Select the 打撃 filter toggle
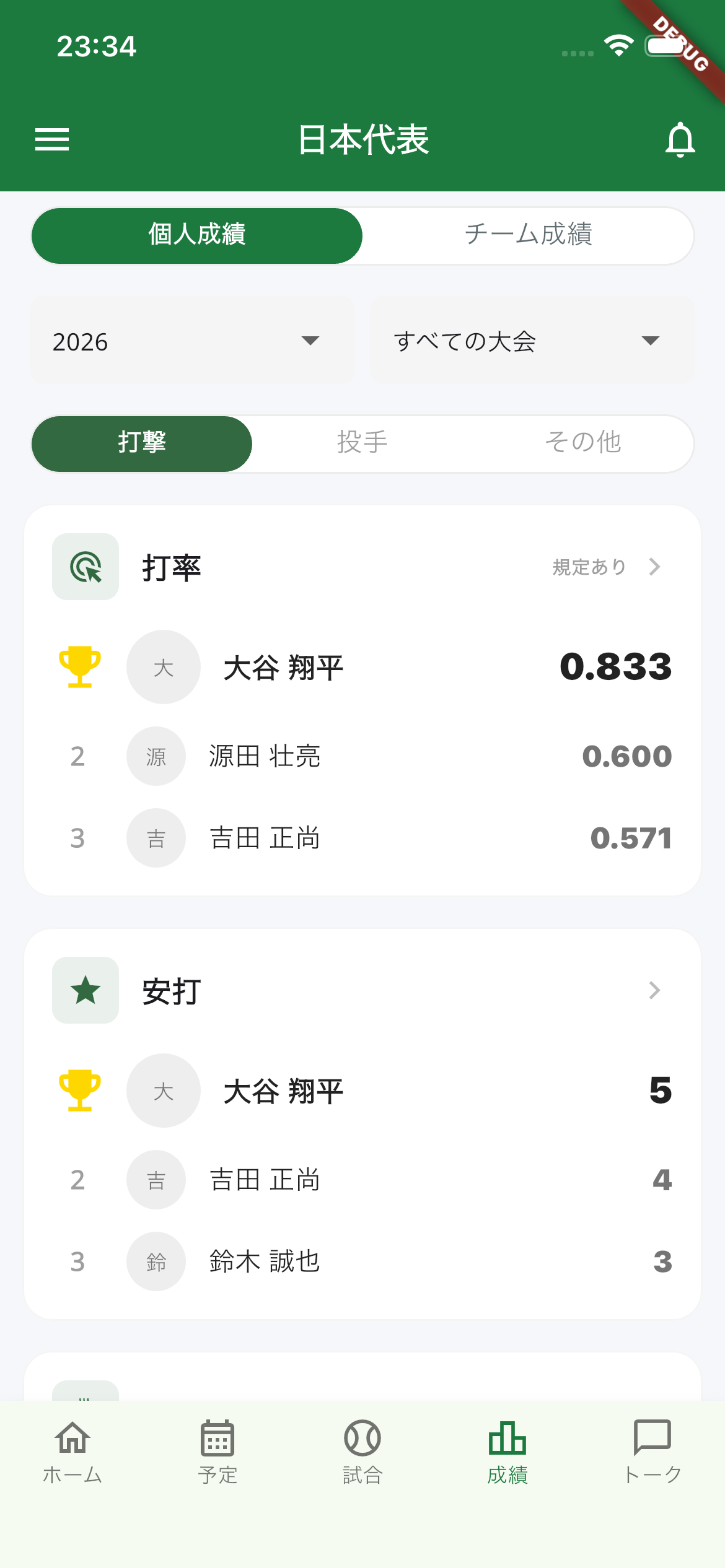The width and height of the screenshot is (725, 1568). [141, 443]
